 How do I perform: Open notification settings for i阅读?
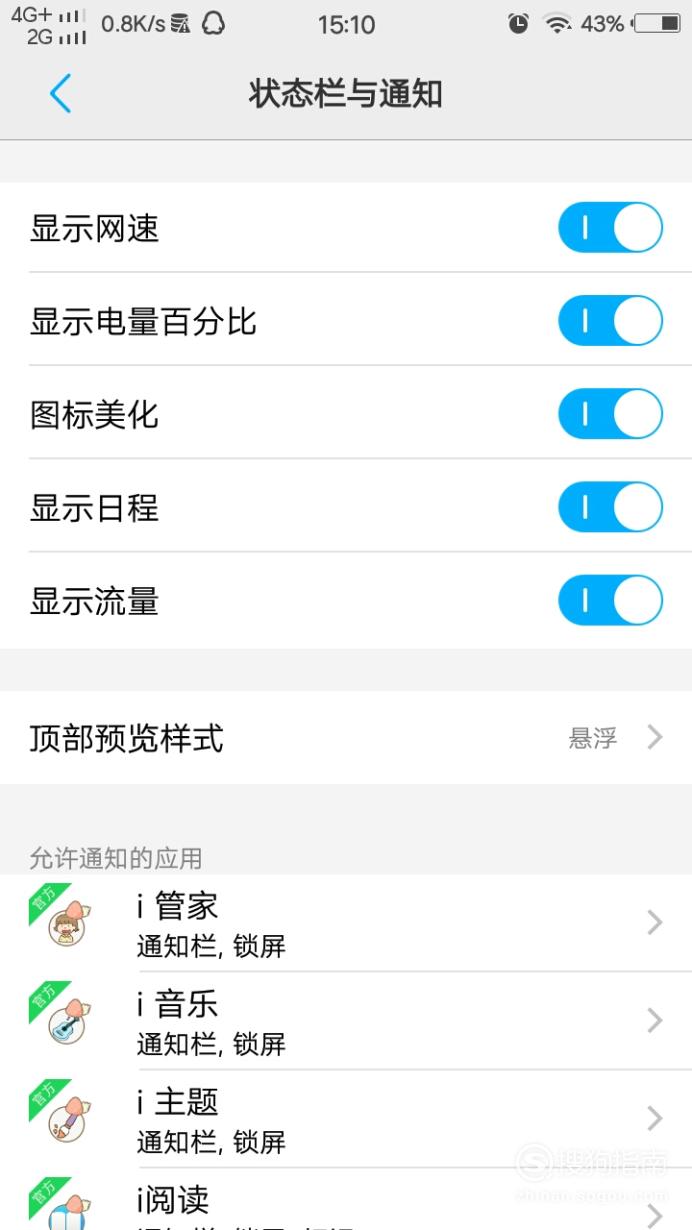coord(346,1199)
